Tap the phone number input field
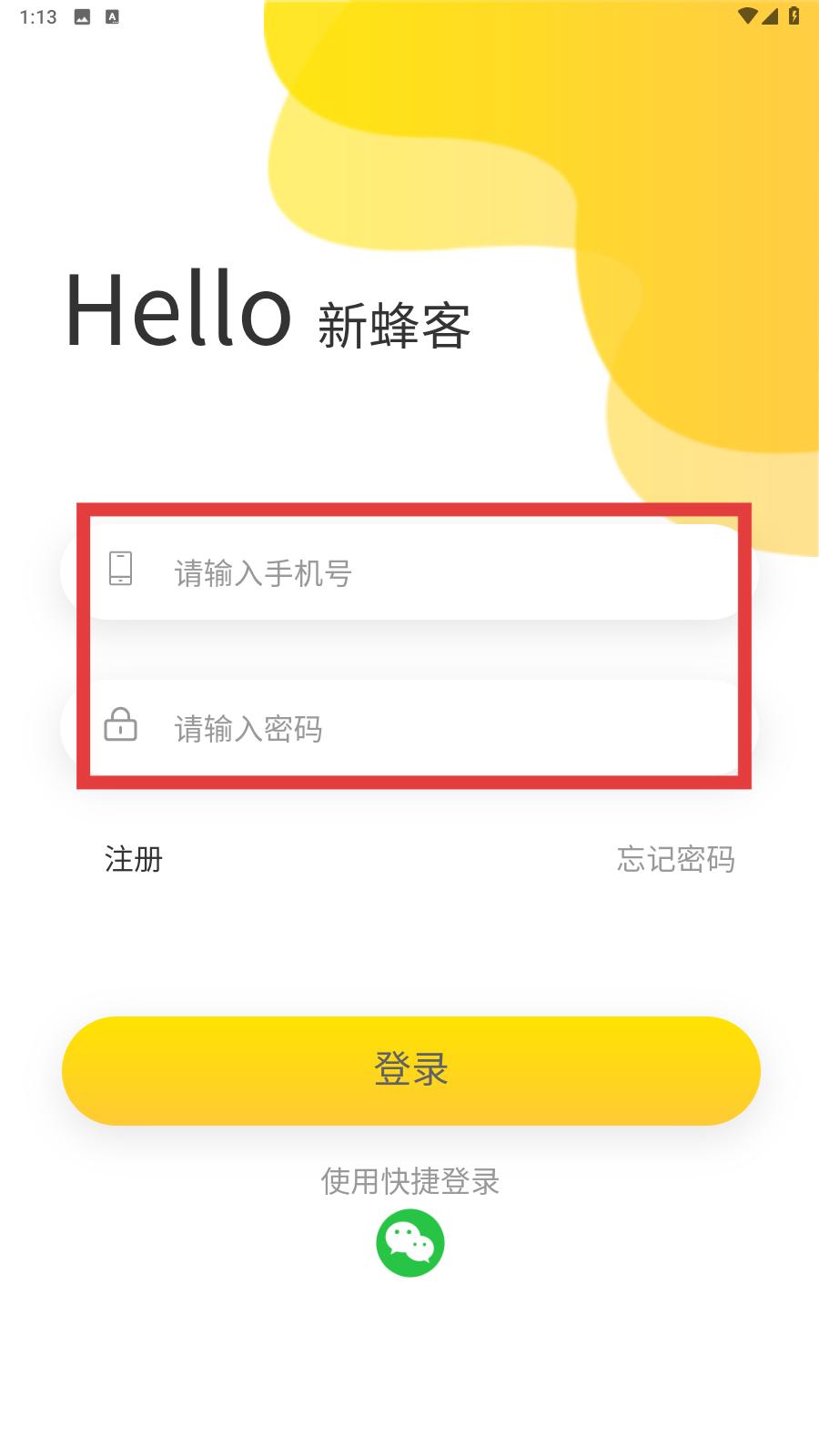819x1456 pixels. click(409, 572)
